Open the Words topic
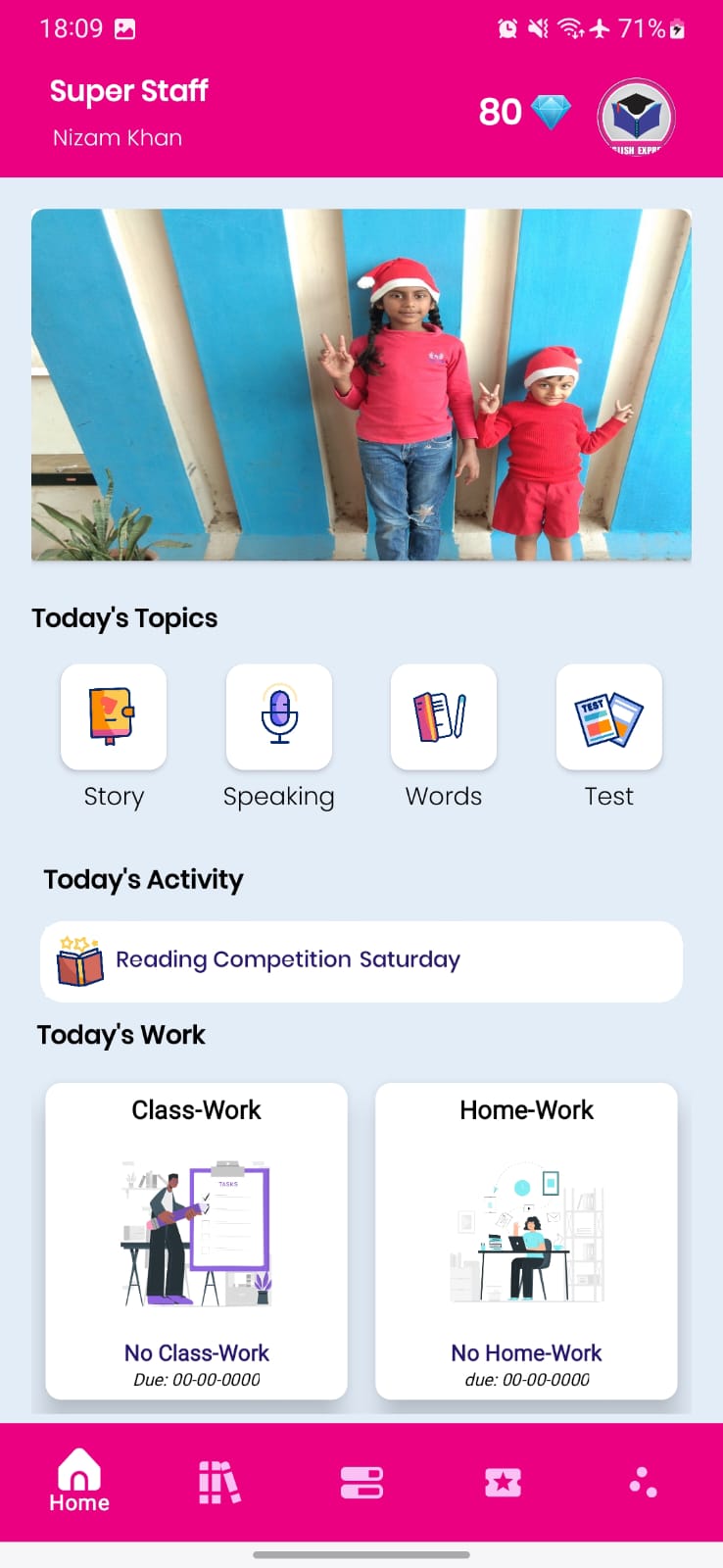The width and height of the screenshot is (723, 1568). tap(444, 716)
